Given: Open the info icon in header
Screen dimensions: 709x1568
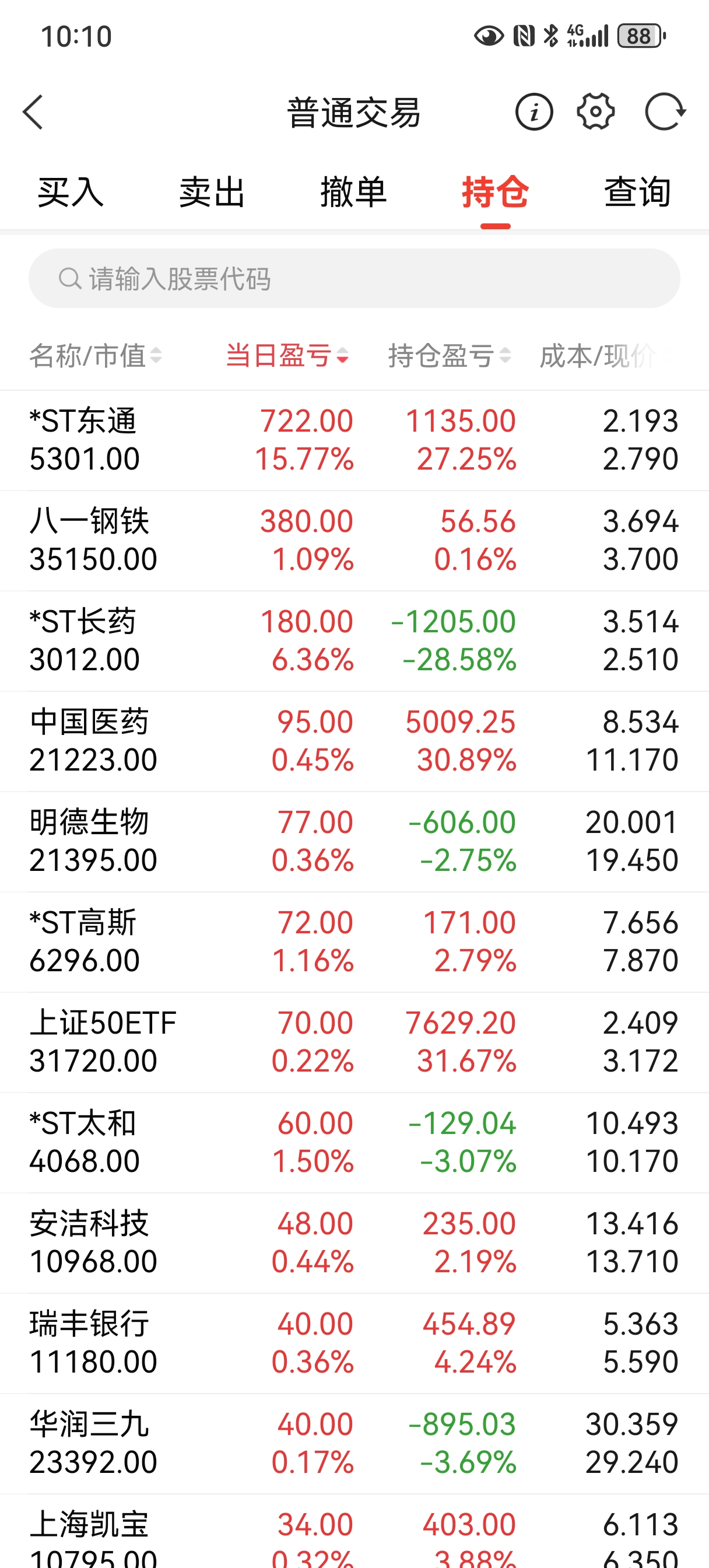Looking at the screenshot, I should (533, 113).
